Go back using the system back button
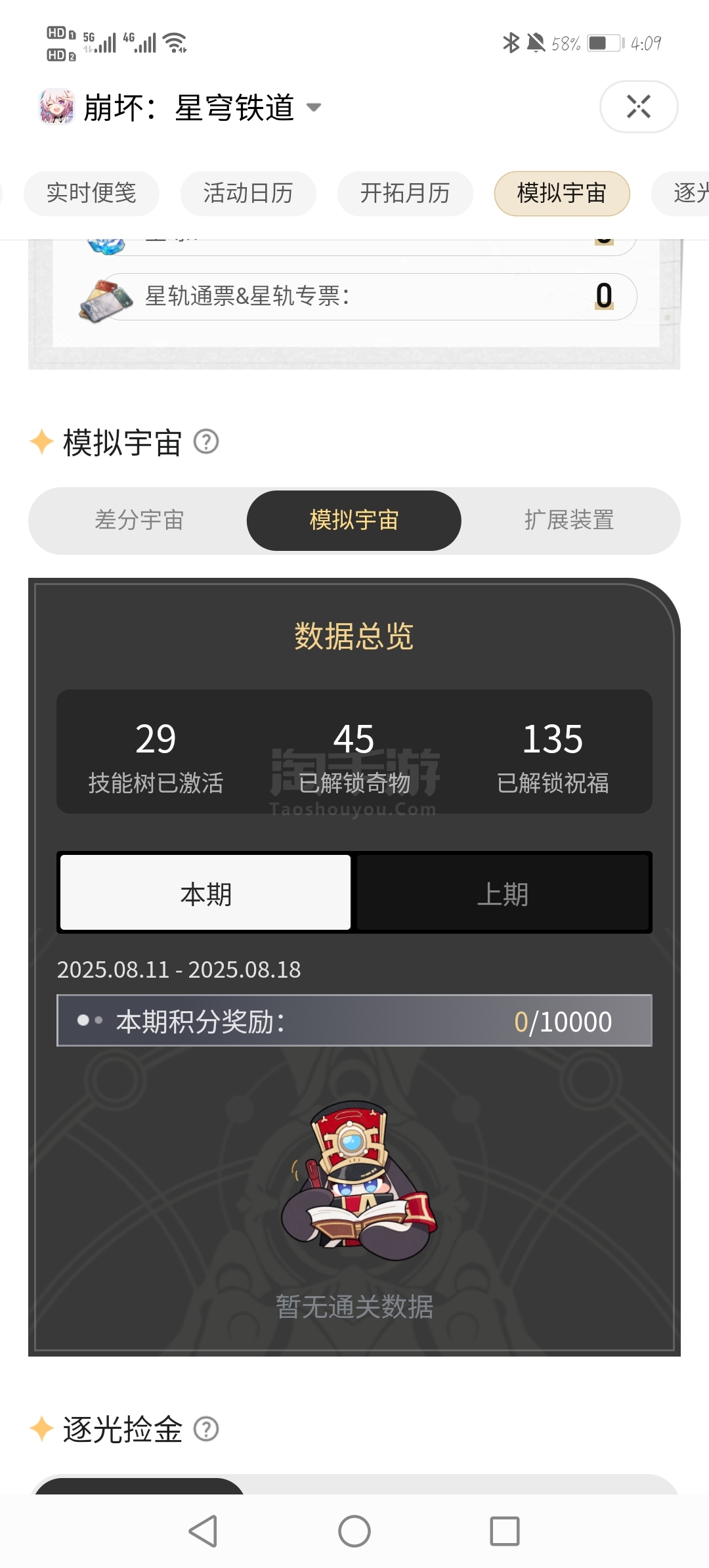The image size is (709, 1568). point(204,1531)
